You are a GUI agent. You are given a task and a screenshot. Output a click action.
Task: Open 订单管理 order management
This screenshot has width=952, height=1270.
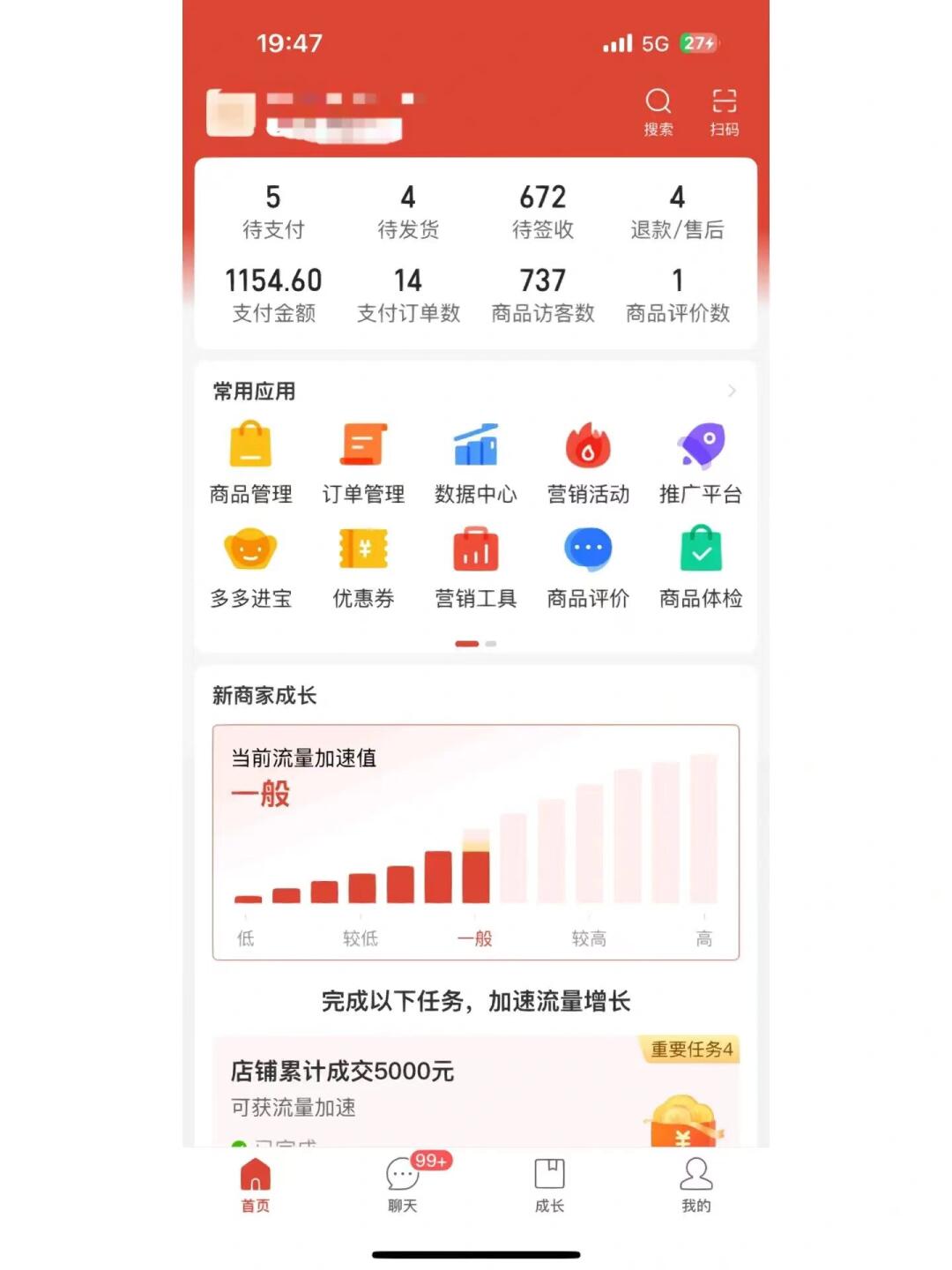point(363,463)
